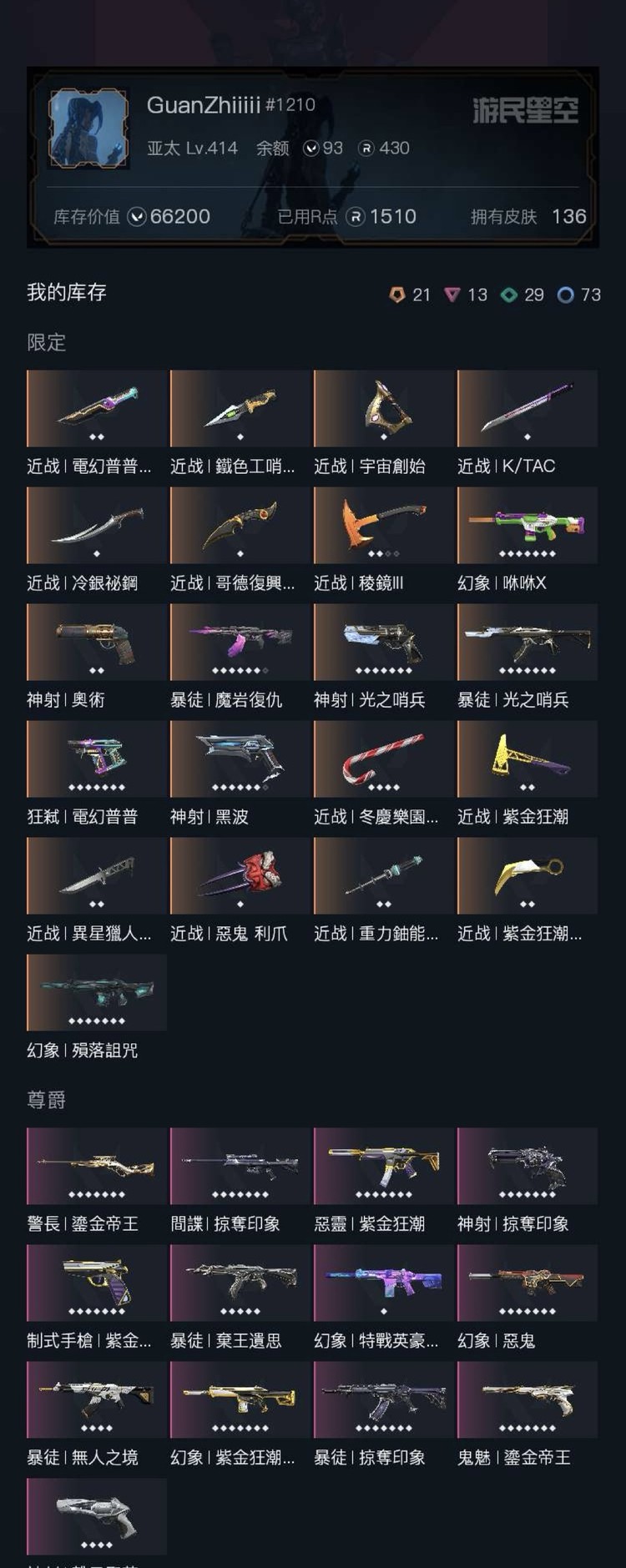Toggle the purple triangle rarity filter showing 13
This screenshot has height=1568, width=626.
click(x=453, y=295)
